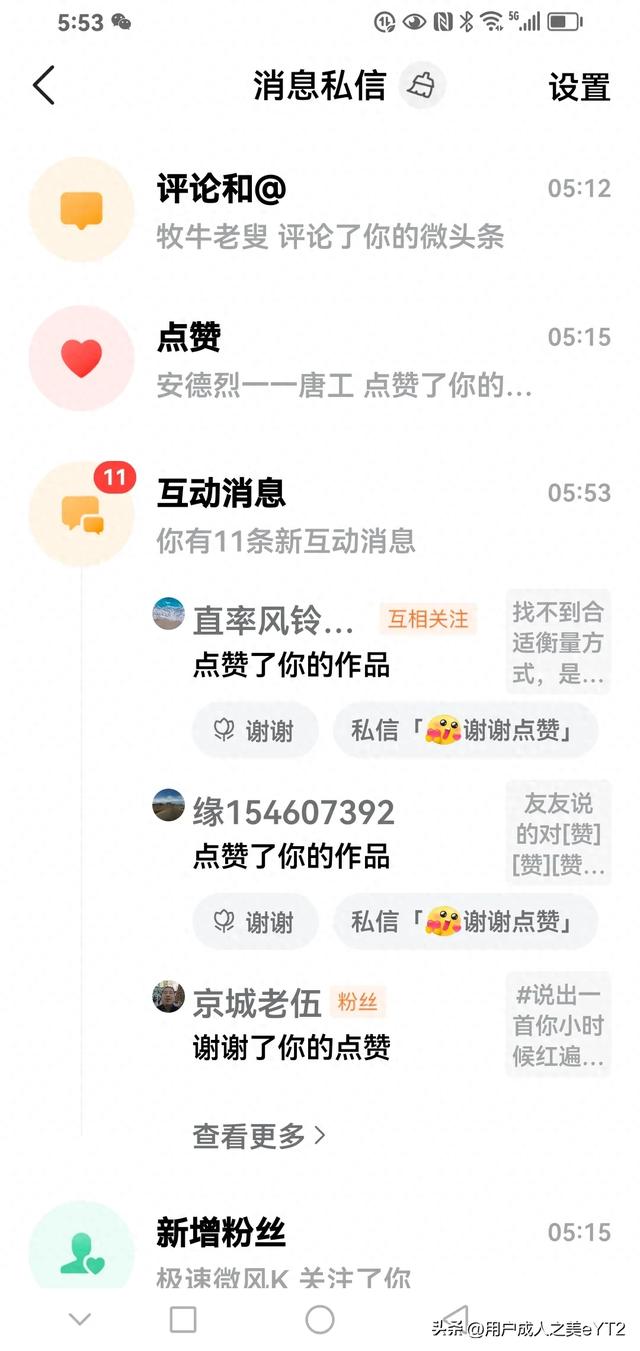Open the post thumbnail beside 京城老伍
Screen dimensions: 640x1351
tap(557, 1024)
